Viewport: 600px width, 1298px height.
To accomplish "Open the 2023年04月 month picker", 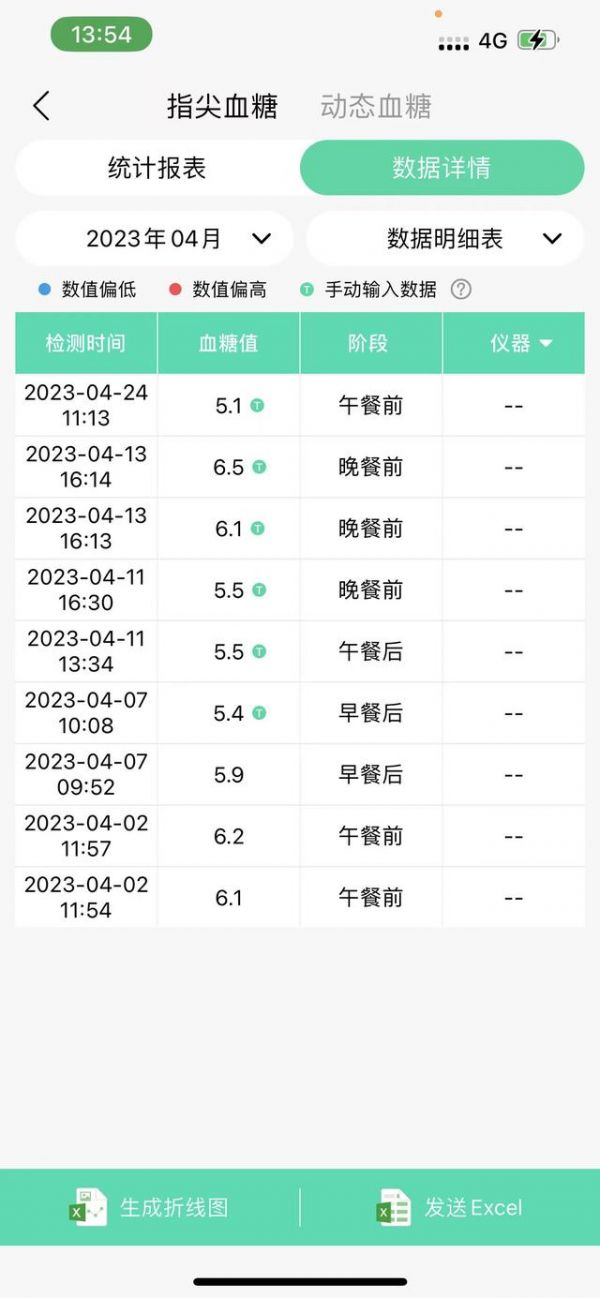I will pyautogui.click(x=155, y=239).
